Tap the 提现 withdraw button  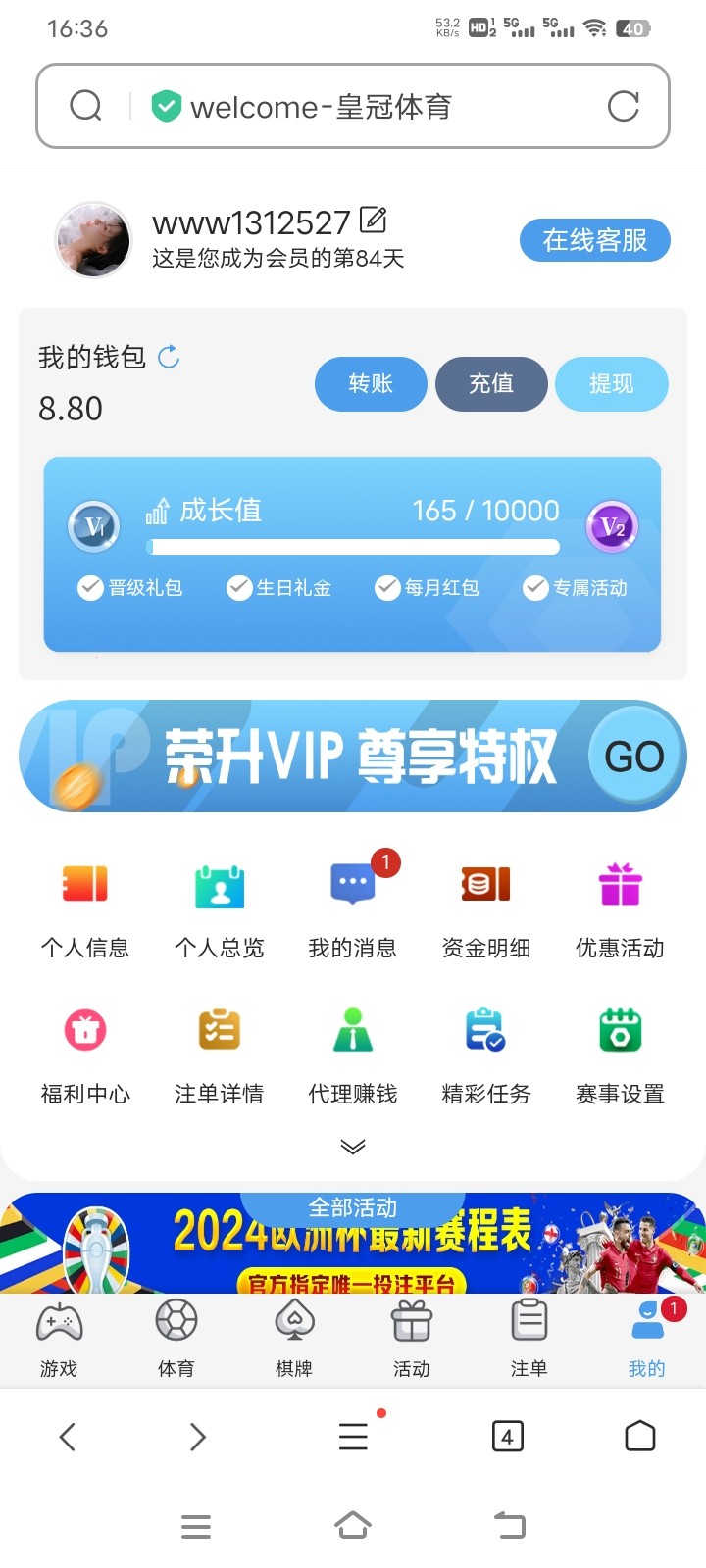coord(612,383)
